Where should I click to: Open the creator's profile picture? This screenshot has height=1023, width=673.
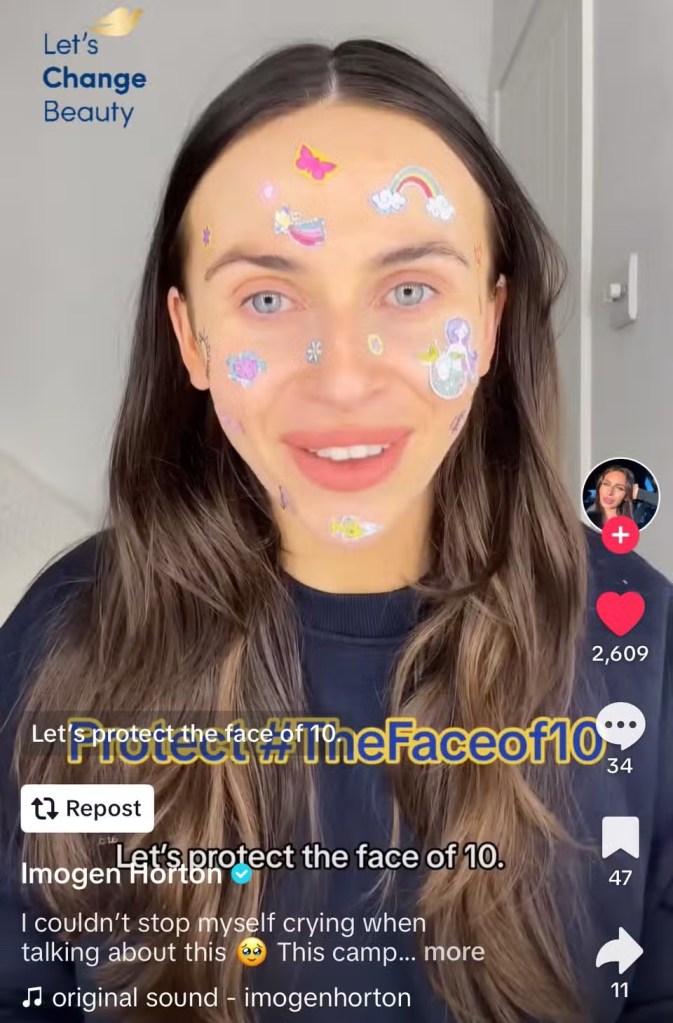point(620,494)
